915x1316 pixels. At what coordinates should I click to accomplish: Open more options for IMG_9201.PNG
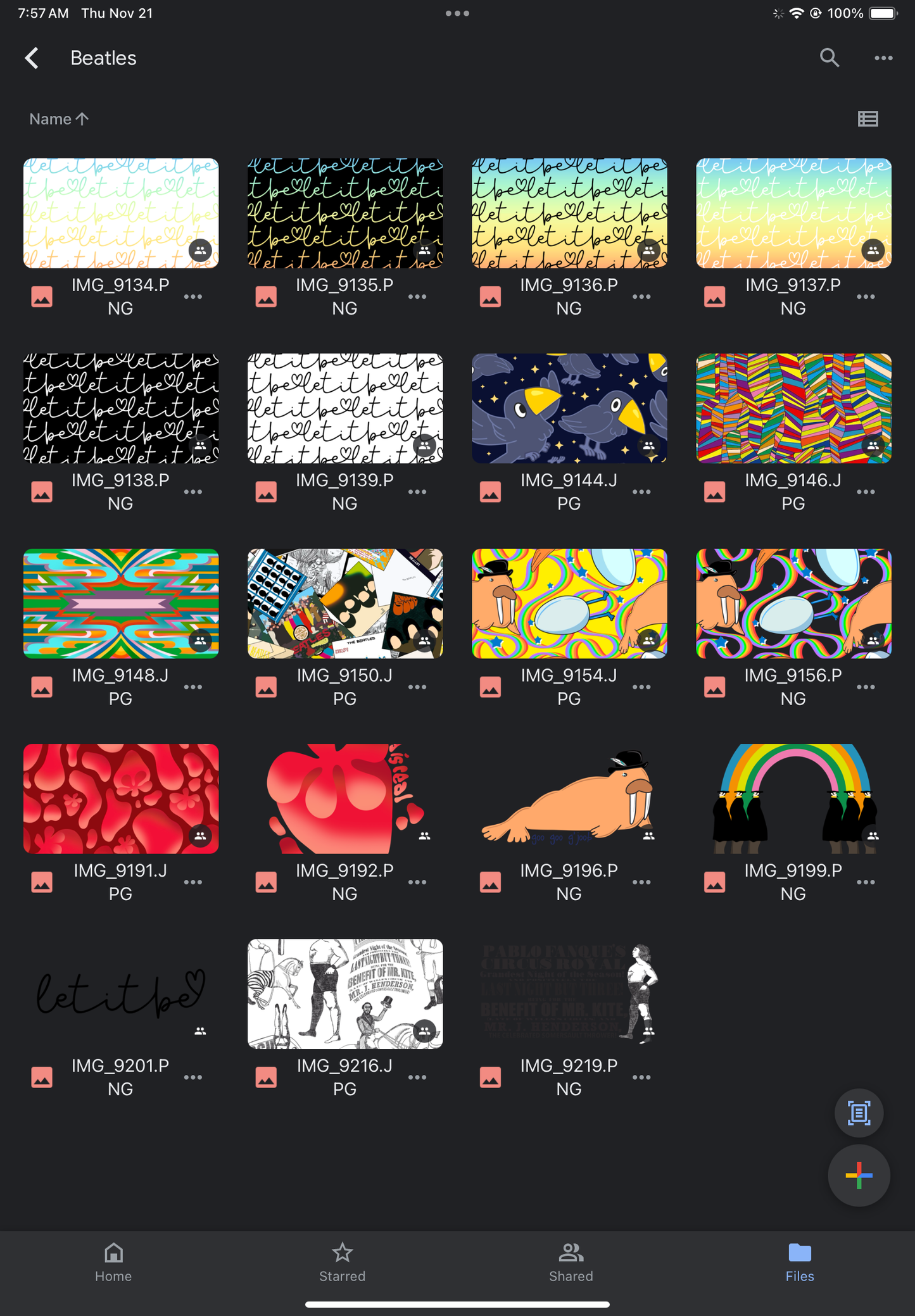pyautogui.click(x=193, y=1077)
